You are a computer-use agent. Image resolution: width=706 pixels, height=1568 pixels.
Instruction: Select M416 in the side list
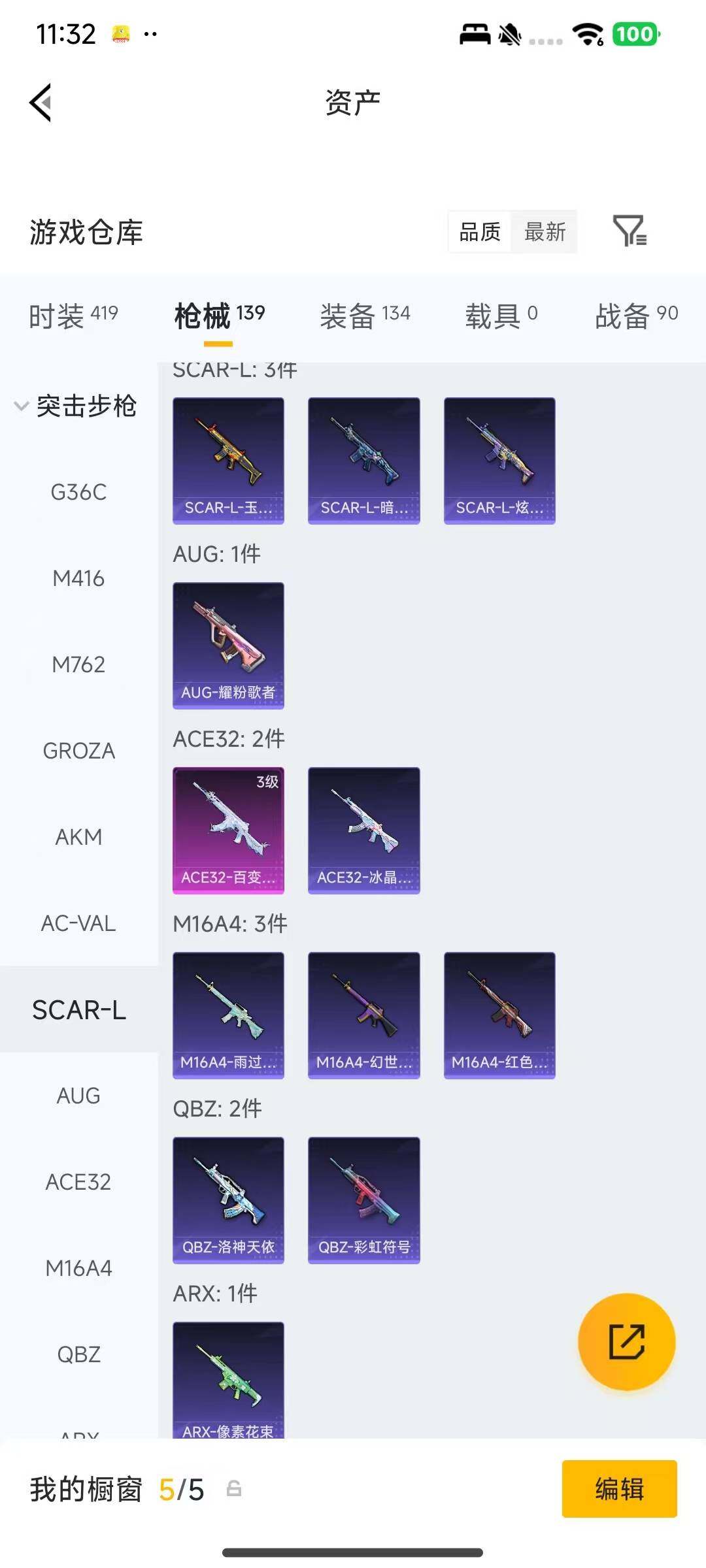(78, 578)
